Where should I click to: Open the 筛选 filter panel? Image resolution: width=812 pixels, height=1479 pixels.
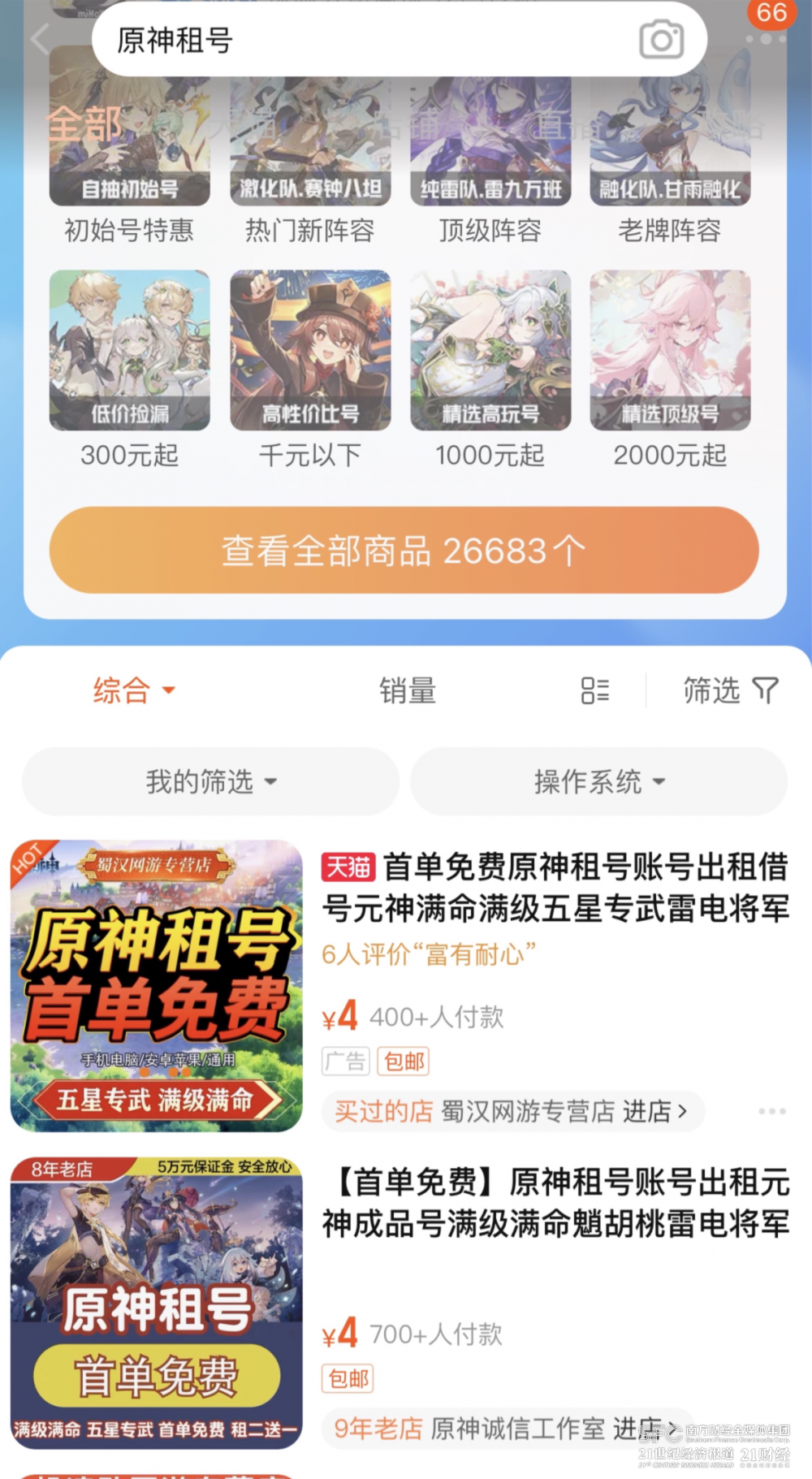(729, 690)
